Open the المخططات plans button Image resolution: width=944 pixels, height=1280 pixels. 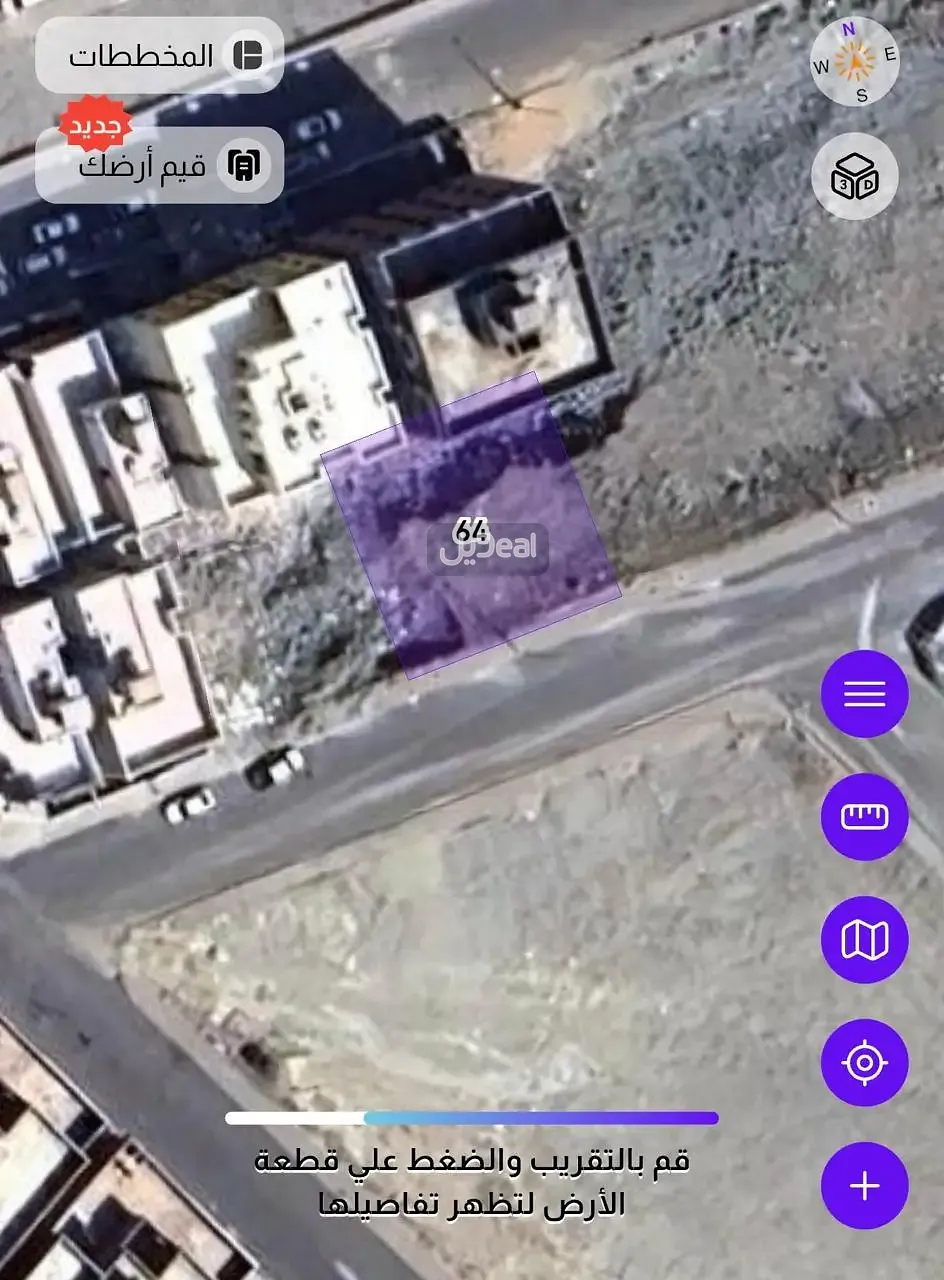point(160,55)
